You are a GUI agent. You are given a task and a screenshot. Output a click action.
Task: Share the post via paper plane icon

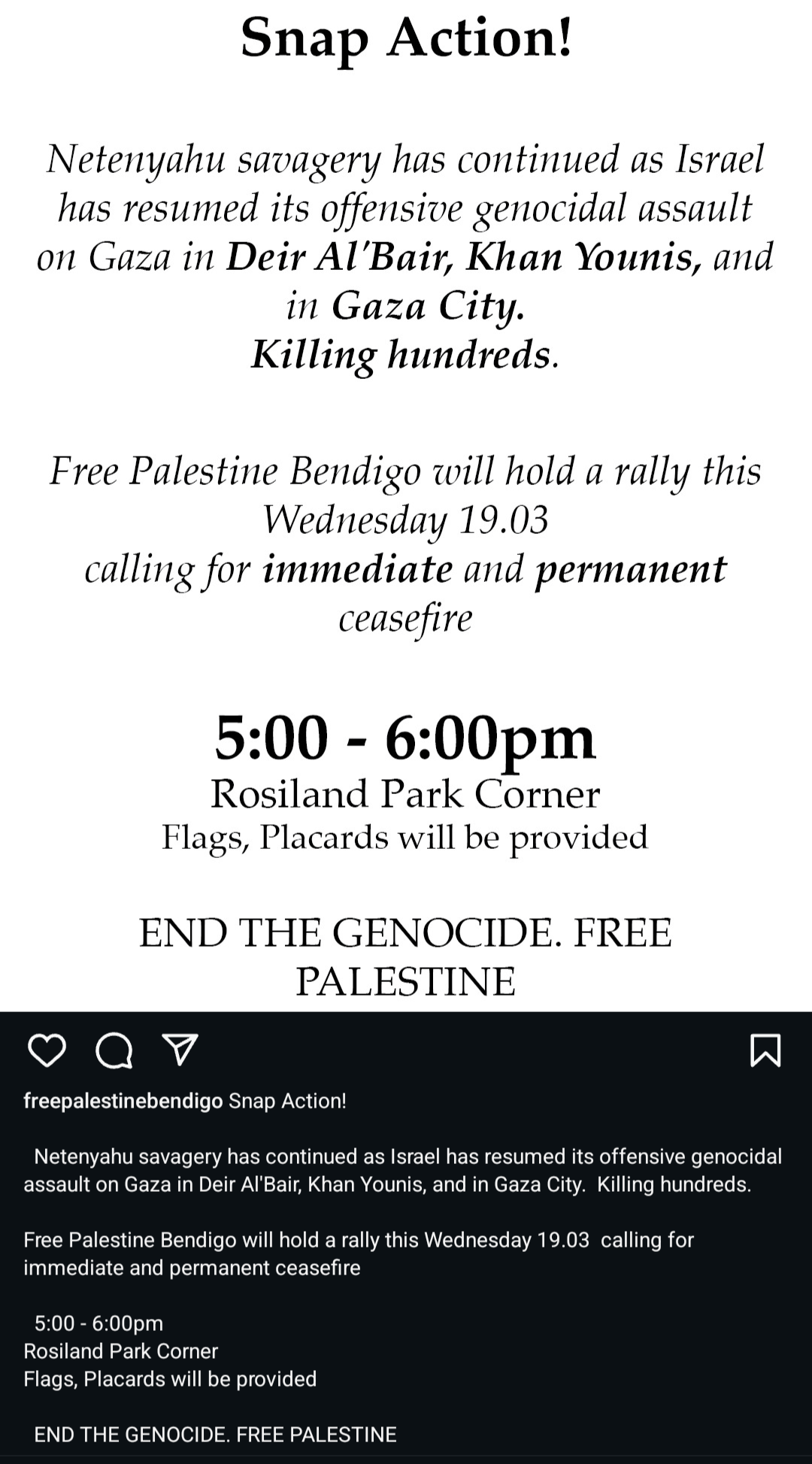(180, 1050)
